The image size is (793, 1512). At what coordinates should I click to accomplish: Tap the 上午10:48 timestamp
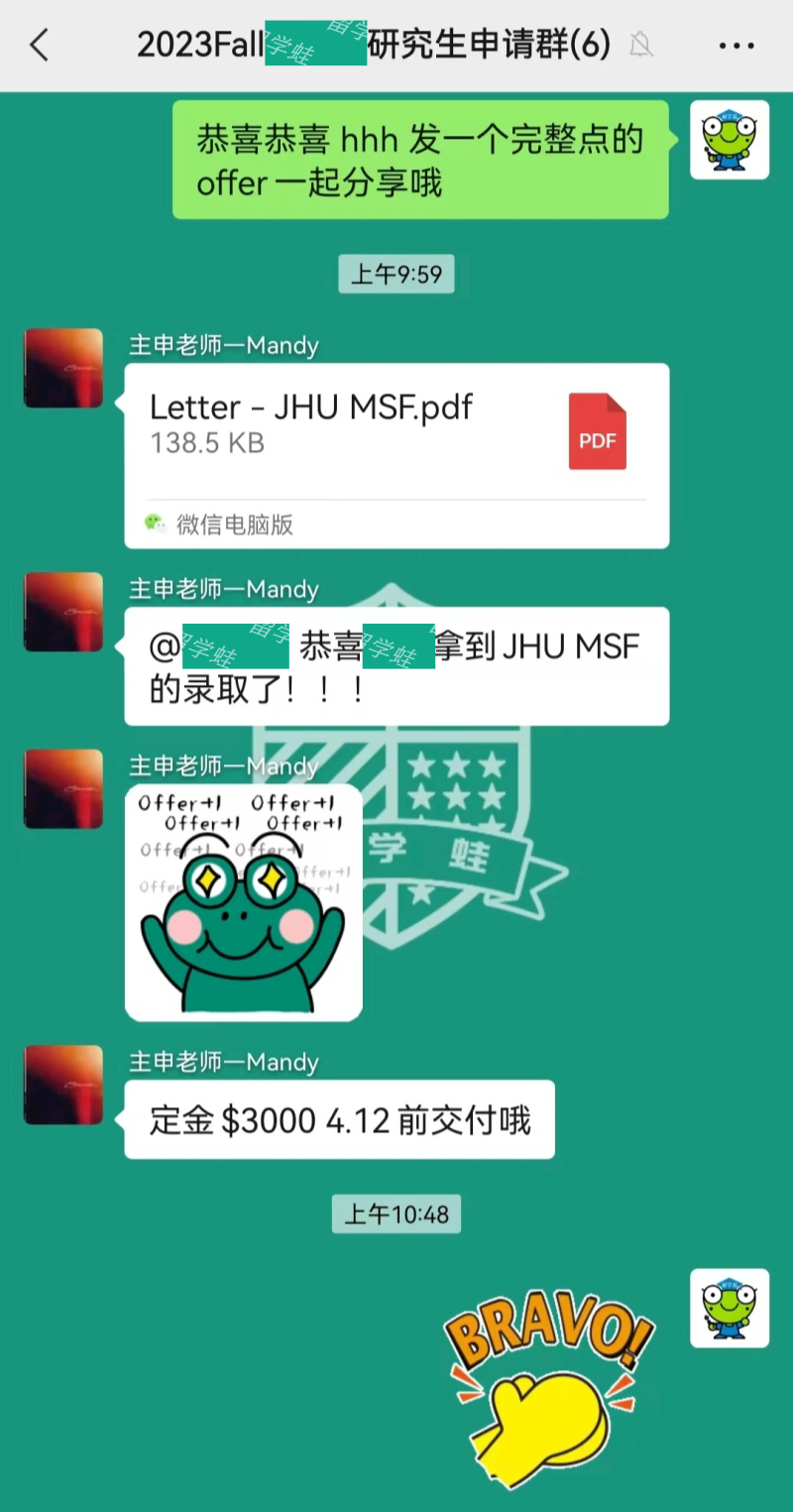point(396,1214)
